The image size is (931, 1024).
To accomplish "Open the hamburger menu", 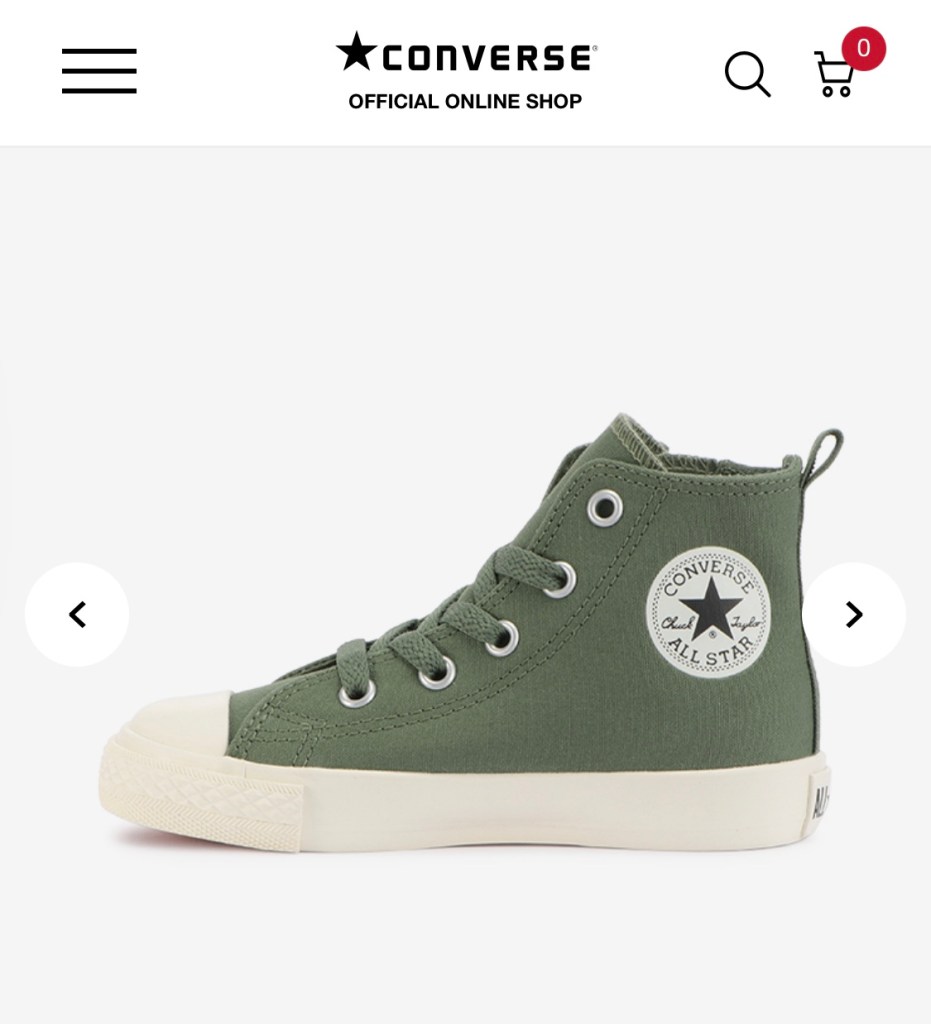I will pyautogui.click(x=99, y=71).
